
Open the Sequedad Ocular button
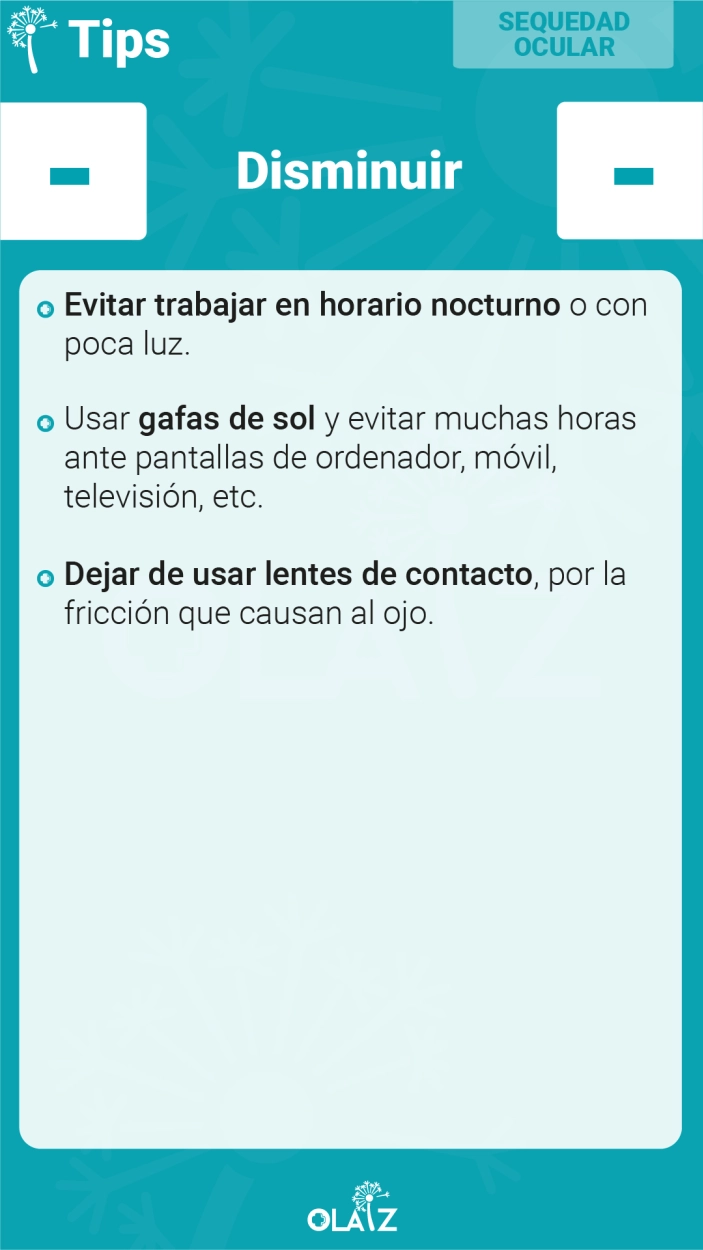(563, 34)
